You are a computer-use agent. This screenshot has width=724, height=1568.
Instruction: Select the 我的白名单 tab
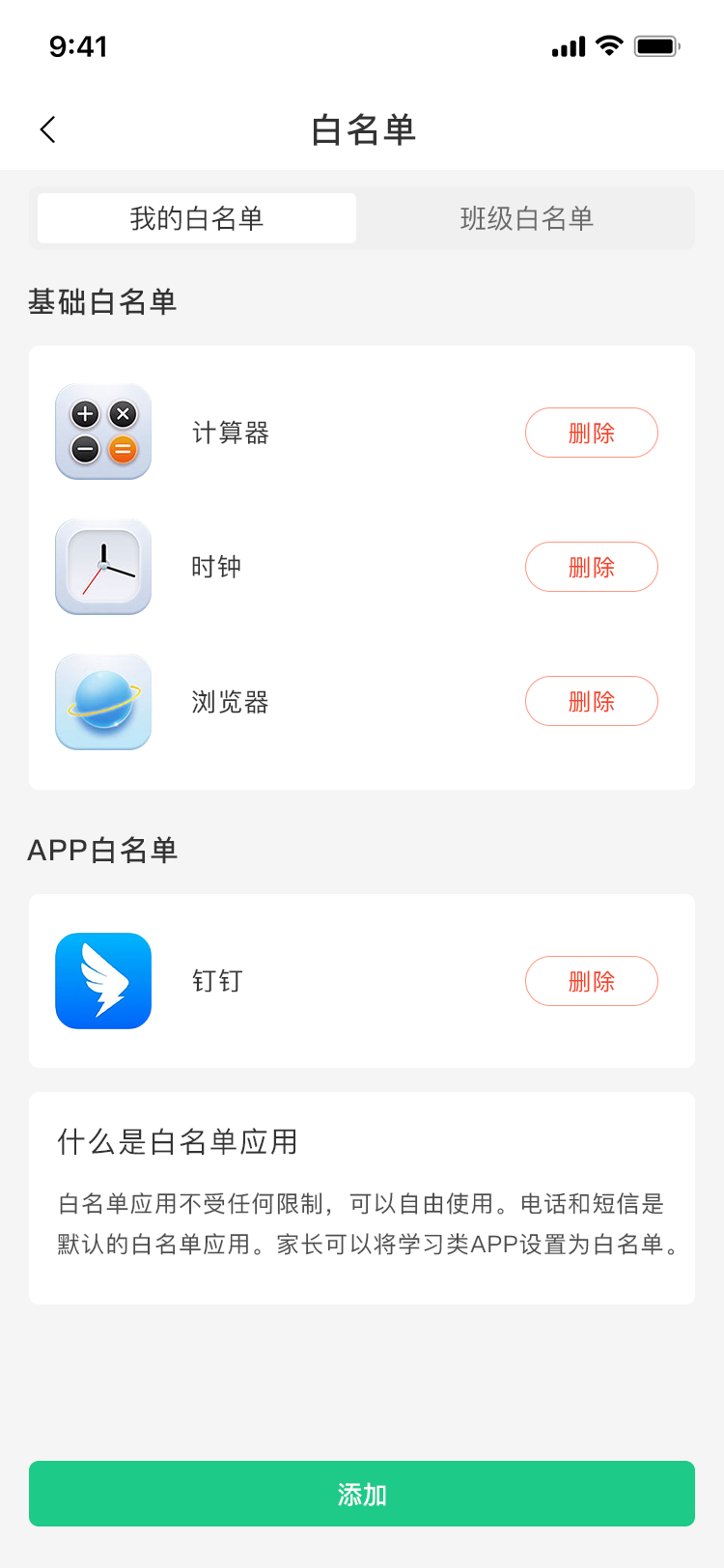pos(197,218)
